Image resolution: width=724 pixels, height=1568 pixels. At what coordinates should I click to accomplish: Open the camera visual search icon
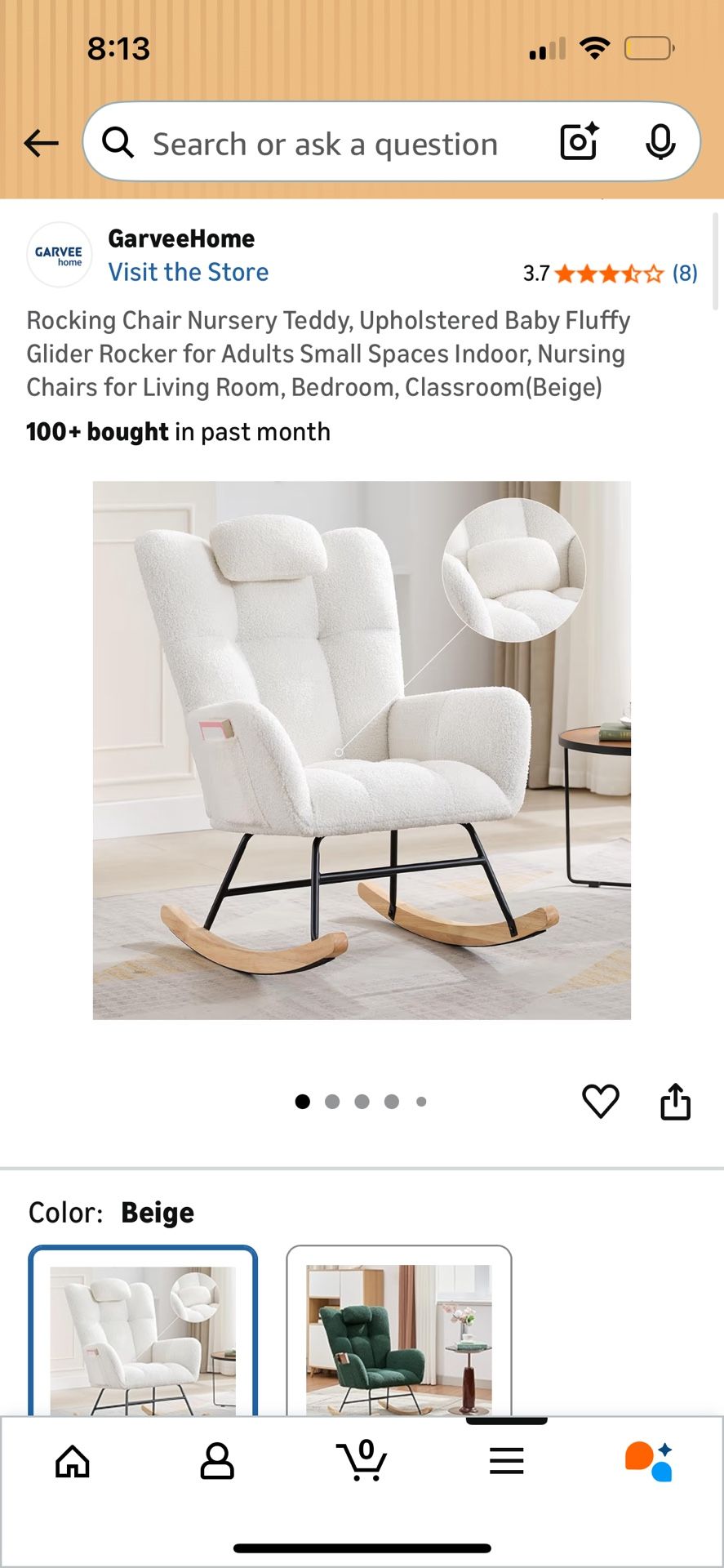pos(578,141)
